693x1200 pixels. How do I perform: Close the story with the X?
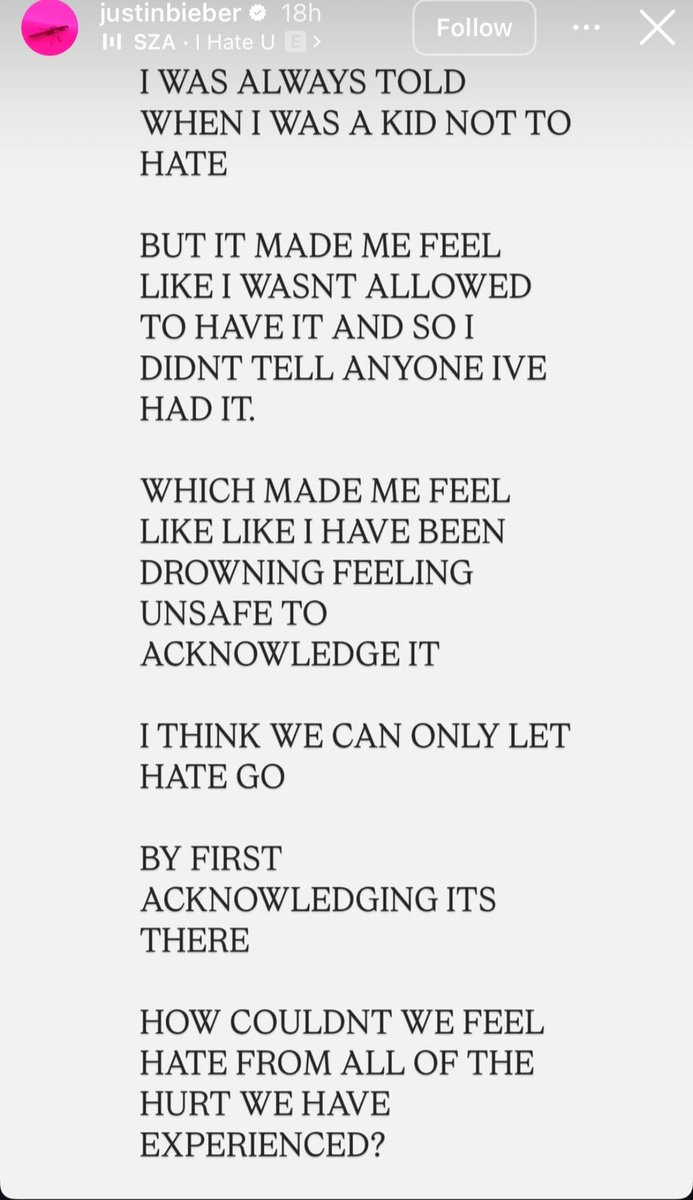coord(657,28)
